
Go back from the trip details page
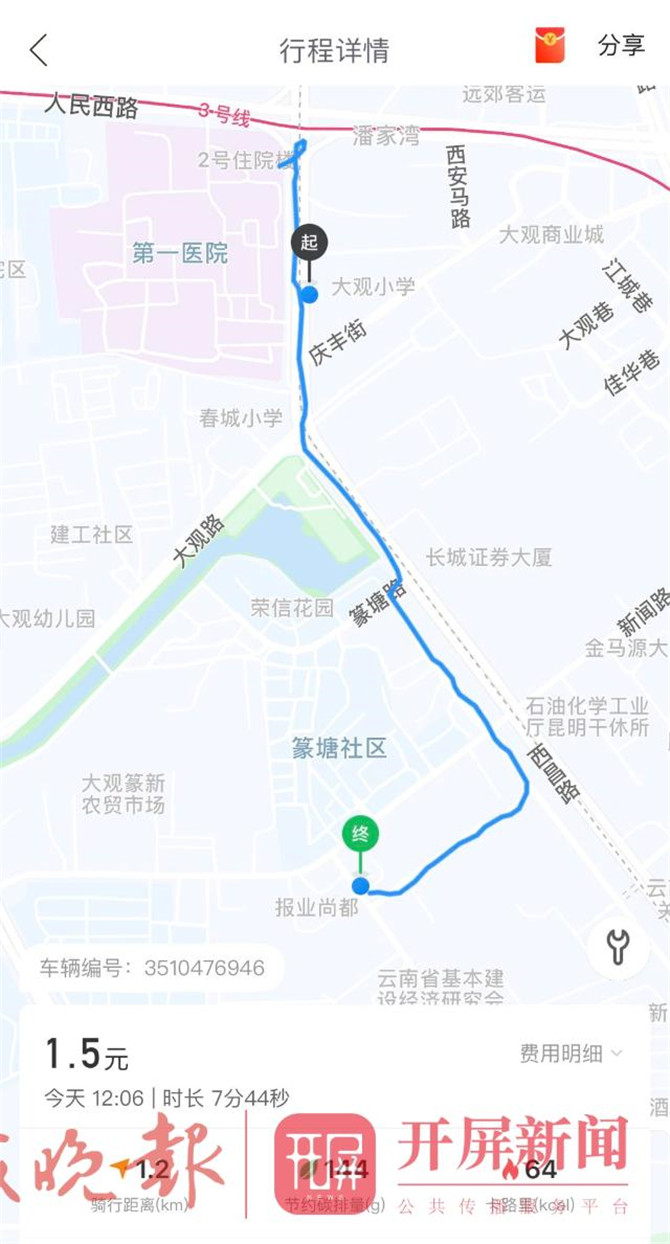38,49
